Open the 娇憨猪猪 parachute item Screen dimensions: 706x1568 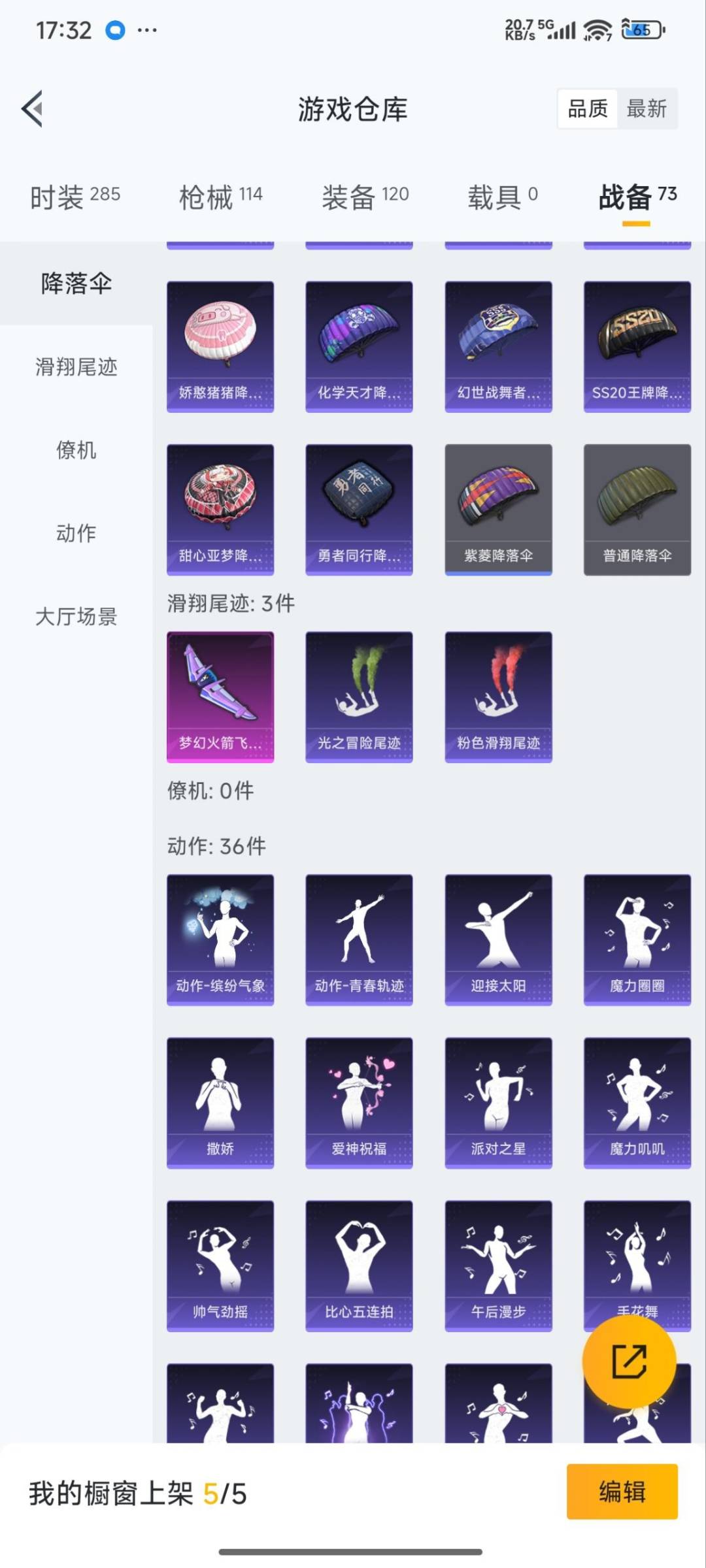220,346
